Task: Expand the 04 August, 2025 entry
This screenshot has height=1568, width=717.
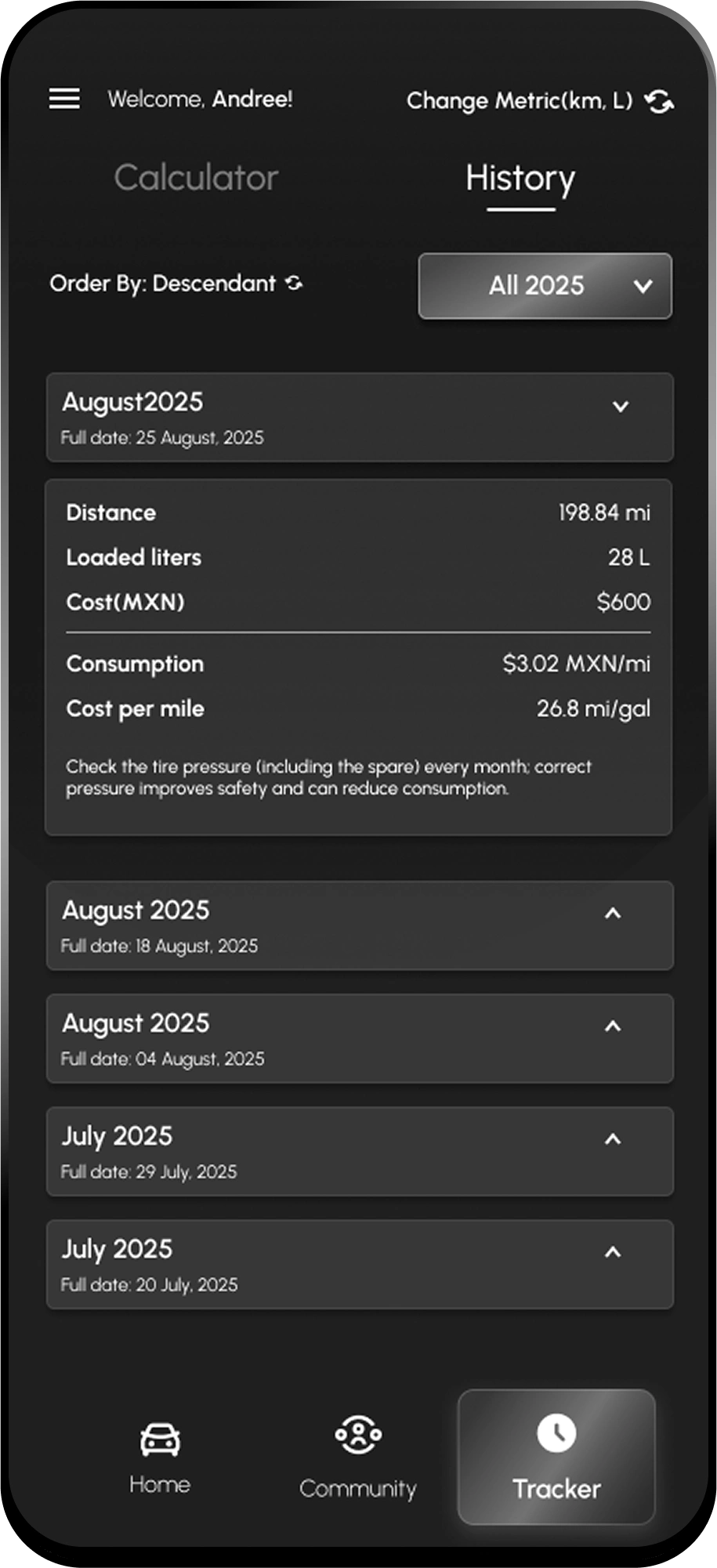Action: [613, 1026]
